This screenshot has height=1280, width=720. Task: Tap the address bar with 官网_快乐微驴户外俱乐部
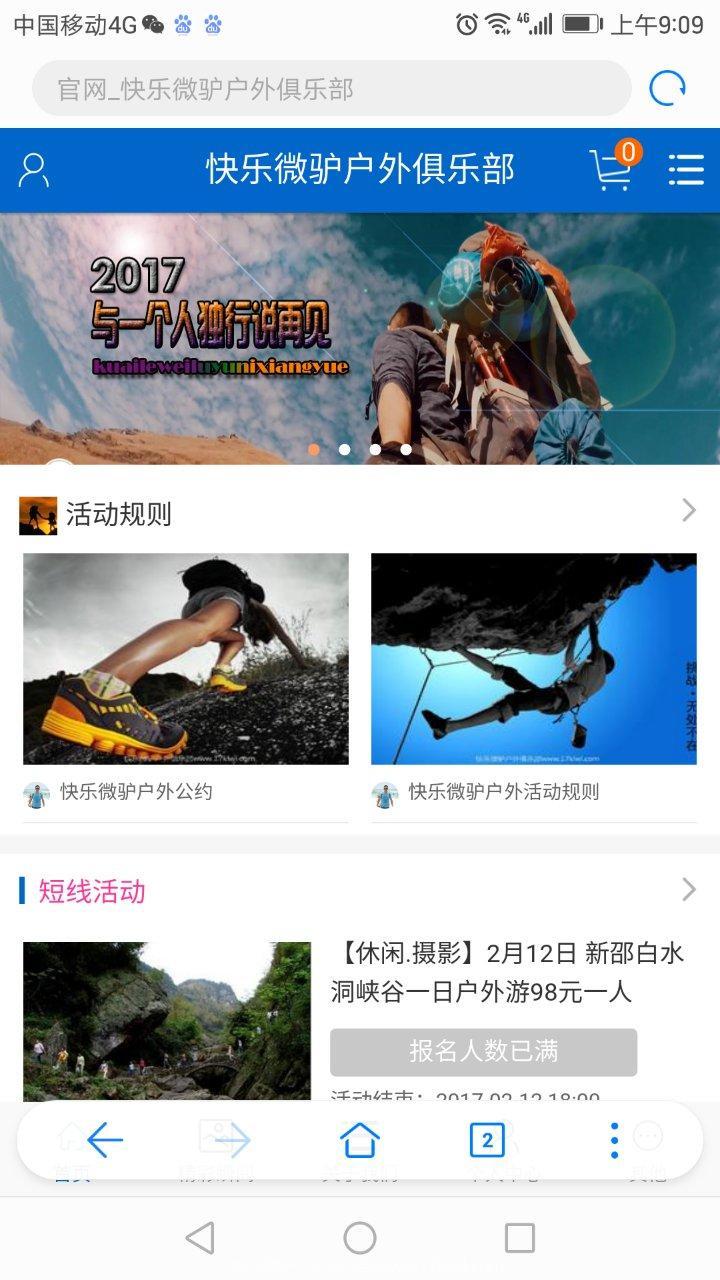tap(331, 89)
